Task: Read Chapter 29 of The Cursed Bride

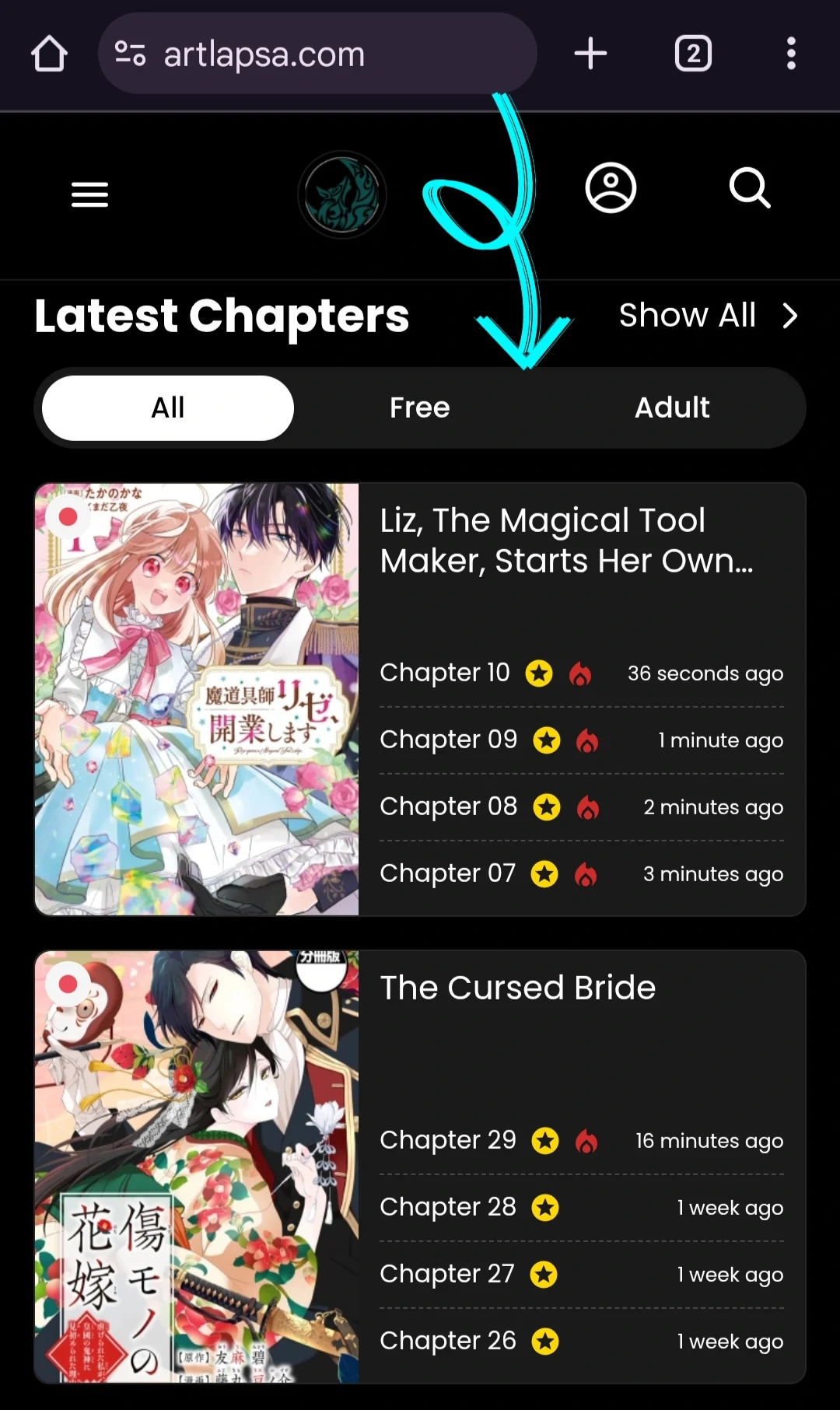Action: [448, 1140]
